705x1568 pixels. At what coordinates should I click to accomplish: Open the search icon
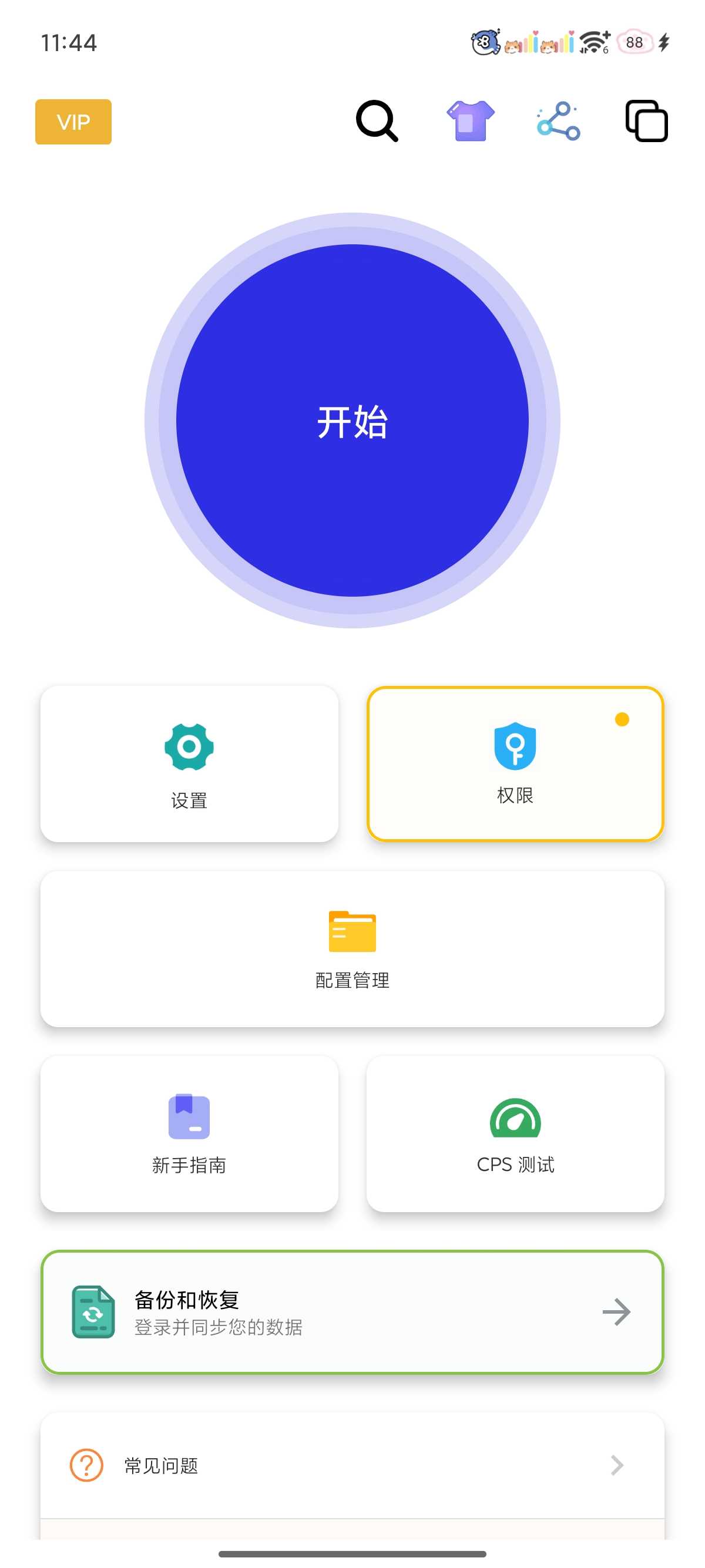point(377,121)
